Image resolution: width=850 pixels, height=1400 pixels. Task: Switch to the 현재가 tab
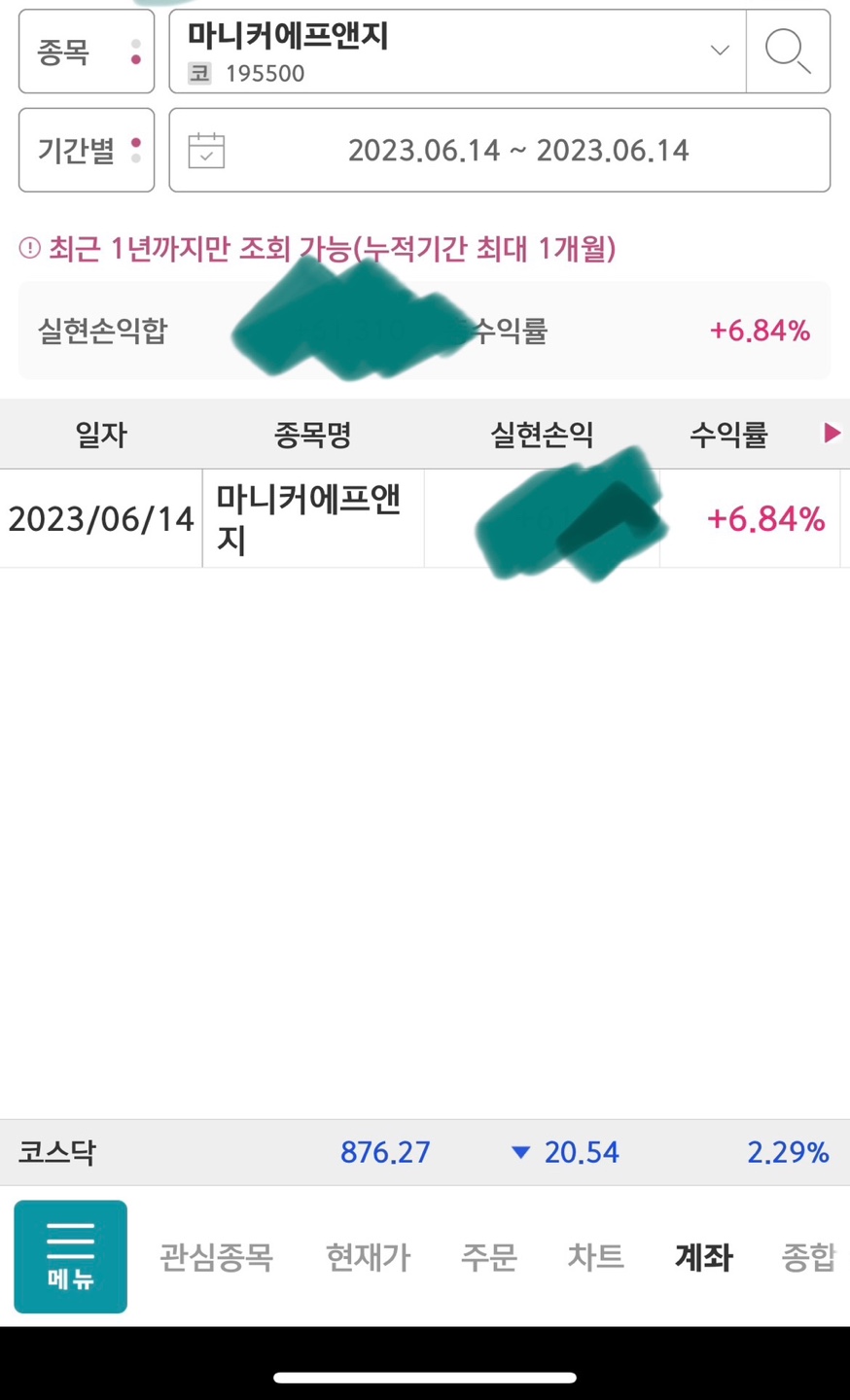tap(368, 1258)
